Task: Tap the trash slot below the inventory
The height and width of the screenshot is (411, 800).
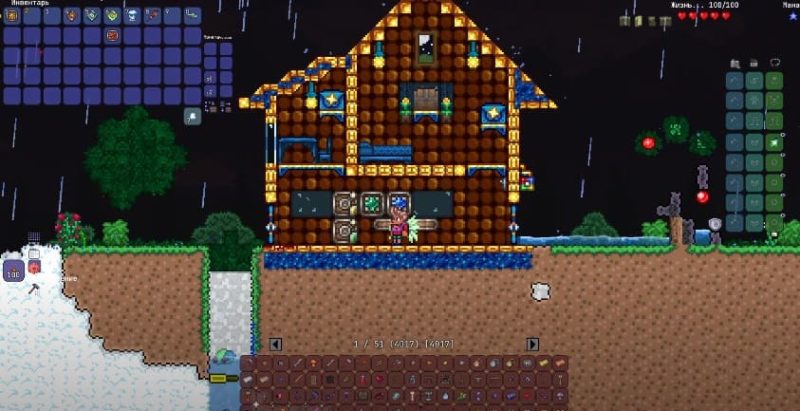Action: click(191, 116)
